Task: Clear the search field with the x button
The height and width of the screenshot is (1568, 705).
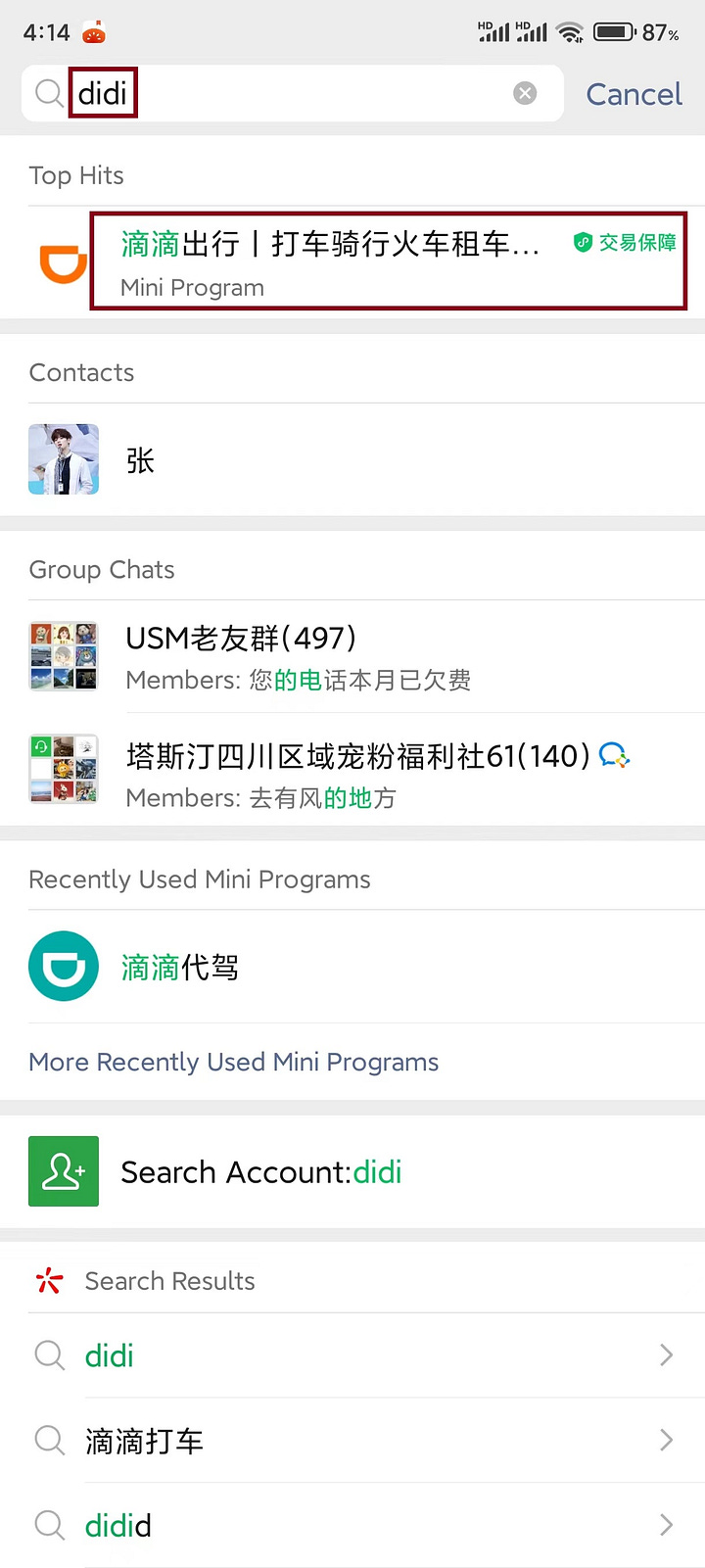Action: click(x=525, y=93)
